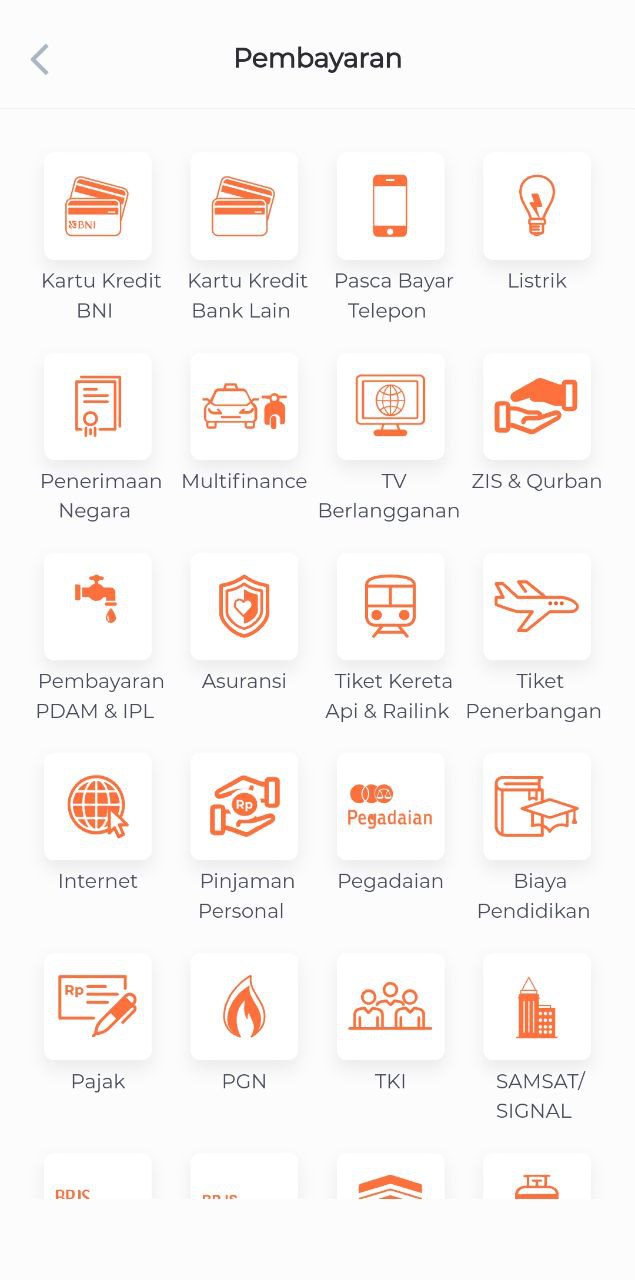Open Kartu Kredit BNI payment
Viewport: 635px width, 1280px height.
(x=98, y=206)
